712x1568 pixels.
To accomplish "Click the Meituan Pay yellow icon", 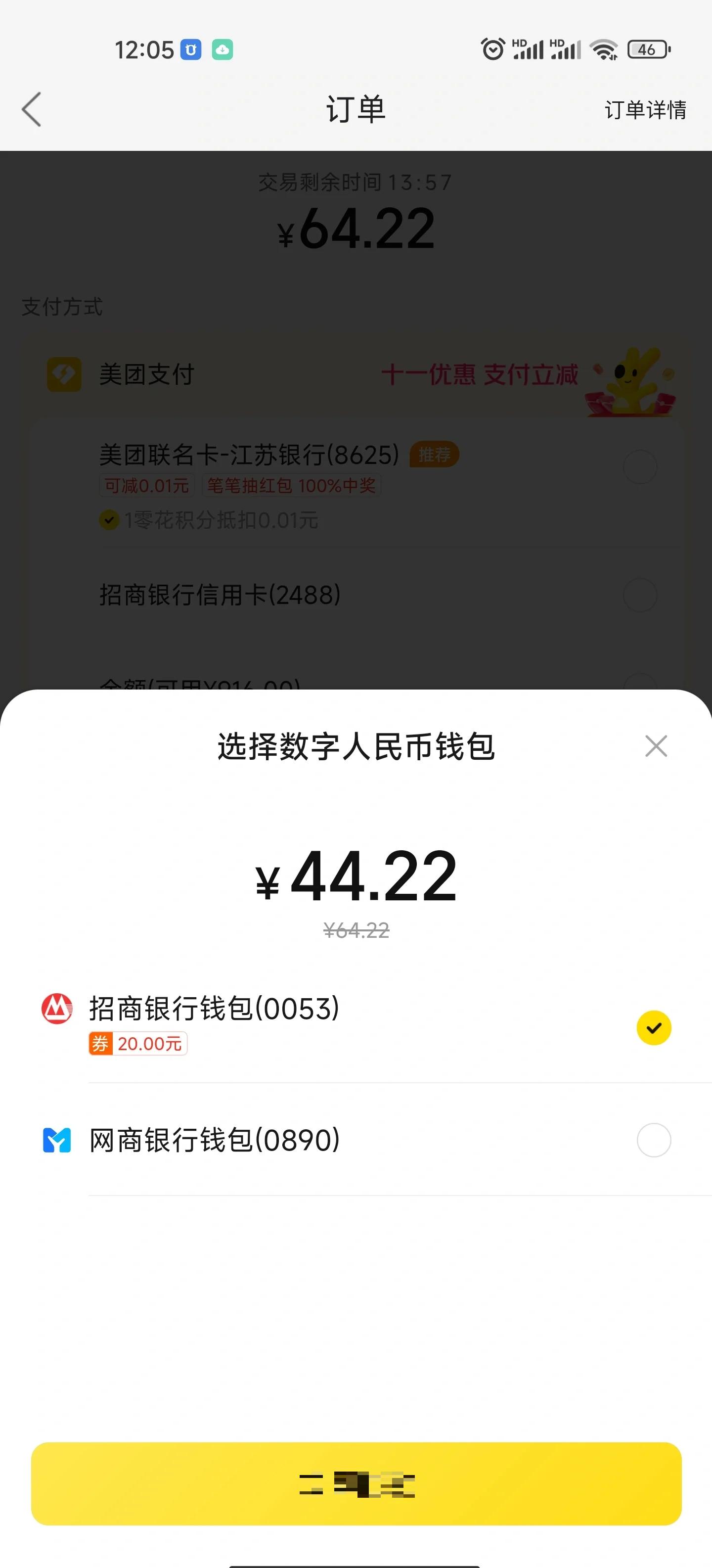I will 63,375.
